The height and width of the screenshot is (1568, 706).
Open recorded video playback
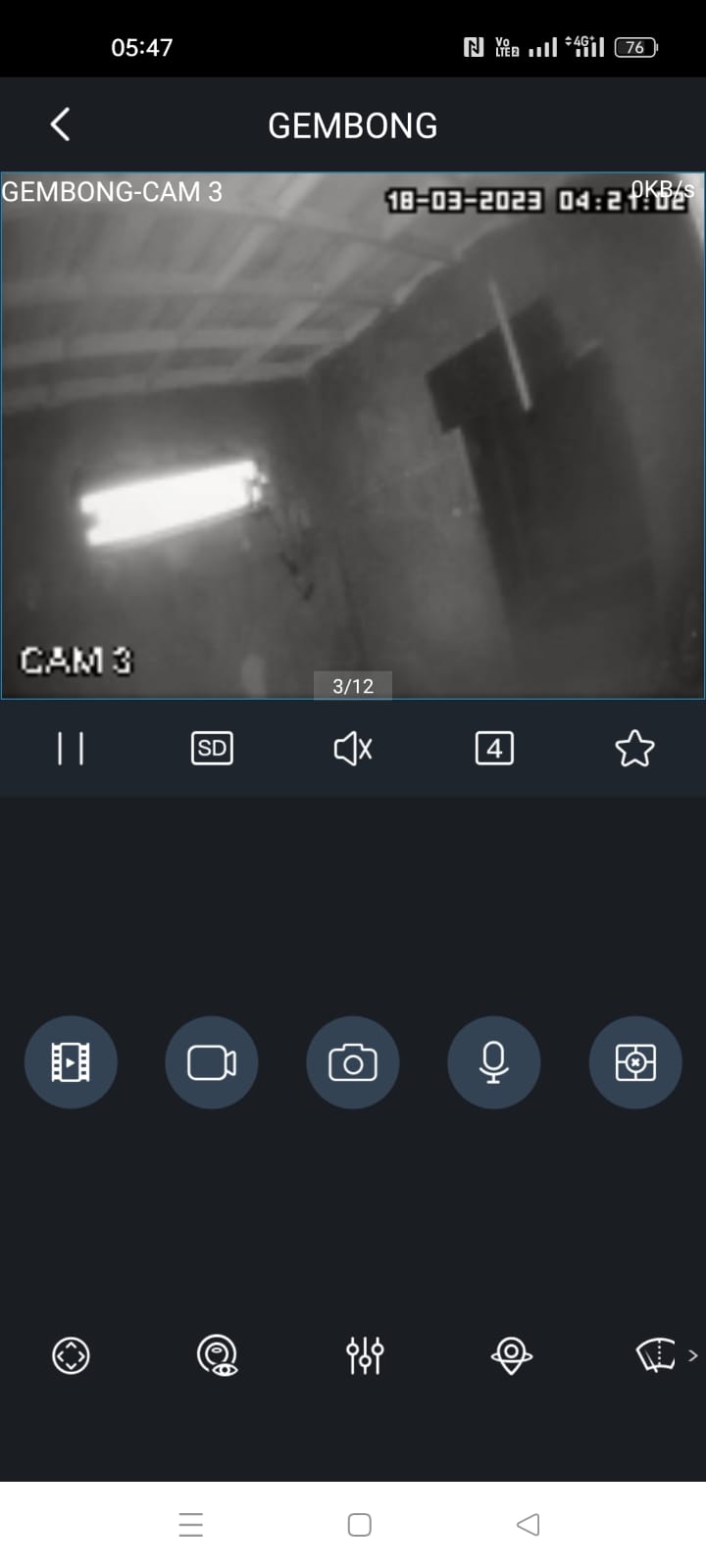click(x=71, y=1062)
